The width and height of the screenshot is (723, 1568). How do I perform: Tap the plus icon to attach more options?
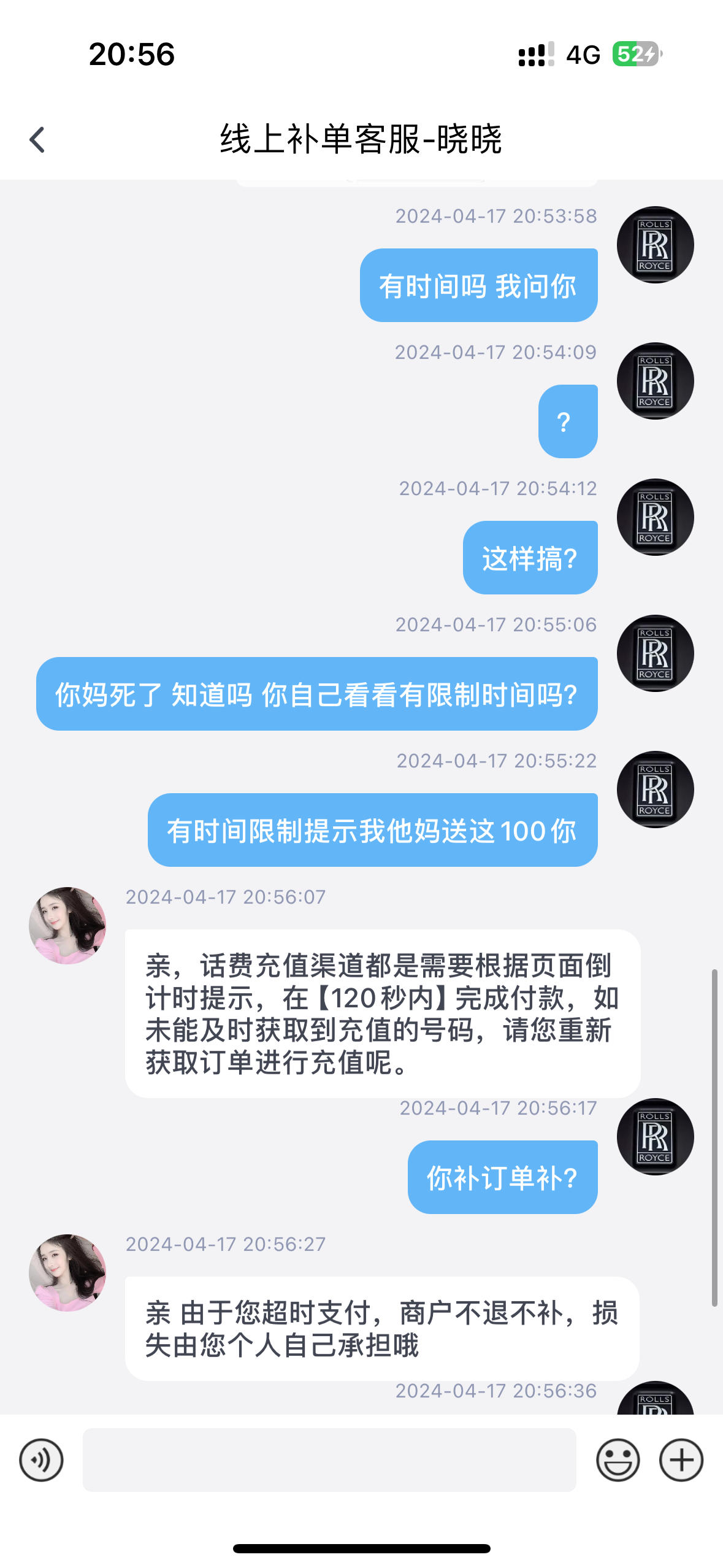(x=683, y=1460)
